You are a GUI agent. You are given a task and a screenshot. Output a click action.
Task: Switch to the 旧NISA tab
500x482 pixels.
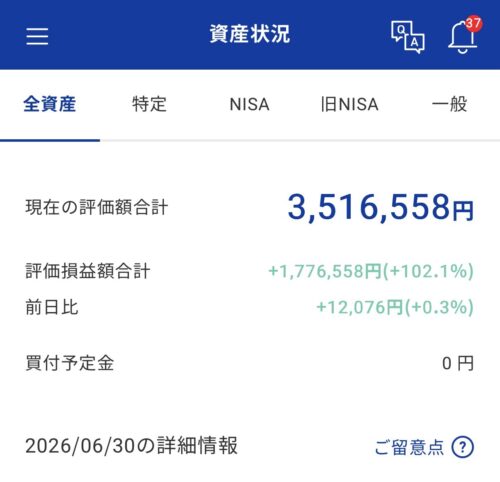pyautogui.click(x=349, y=104)
